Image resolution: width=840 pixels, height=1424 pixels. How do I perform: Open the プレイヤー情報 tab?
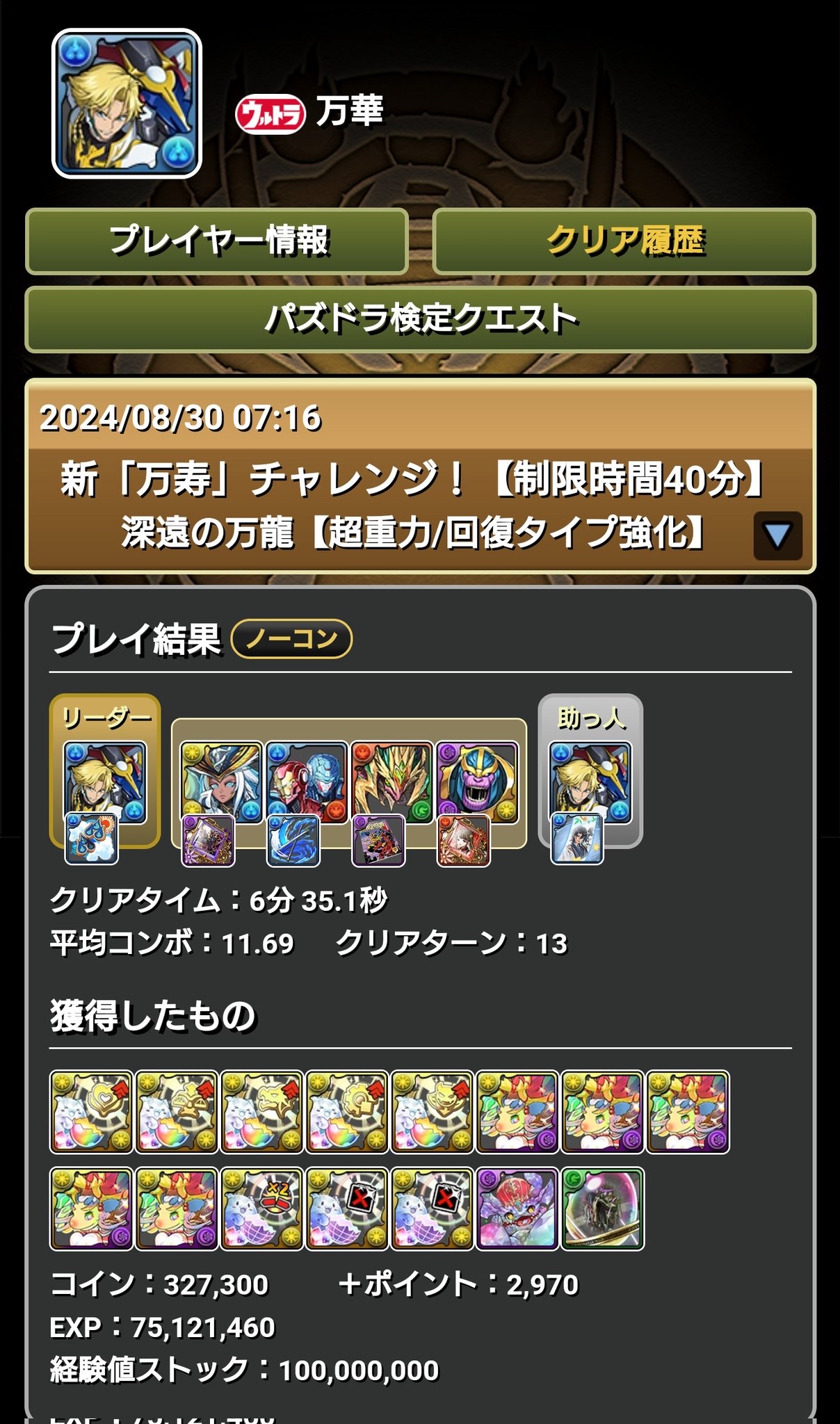coord(216,241)
